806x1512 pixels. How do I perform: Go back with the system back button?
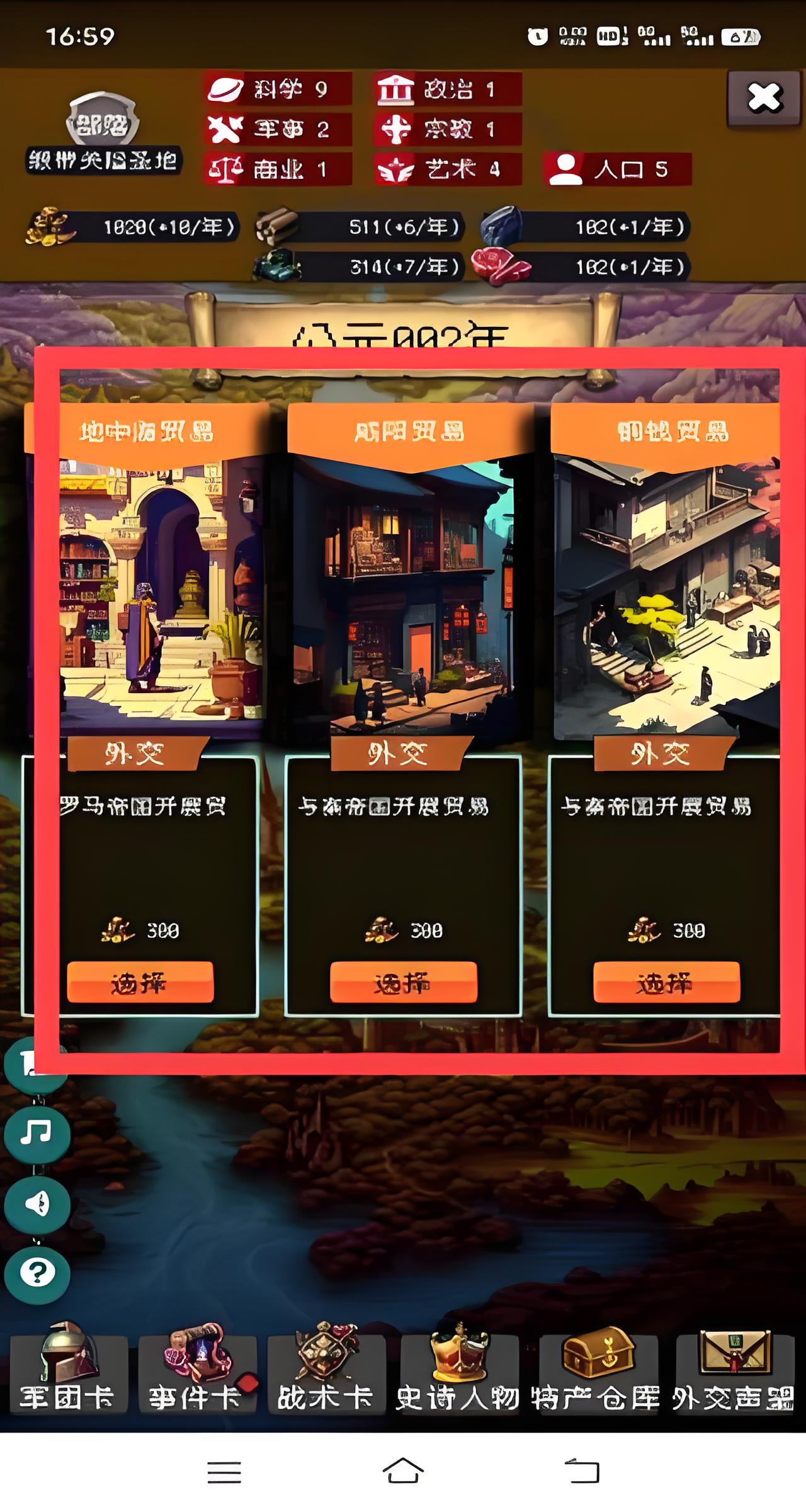tap(582, 1472)
